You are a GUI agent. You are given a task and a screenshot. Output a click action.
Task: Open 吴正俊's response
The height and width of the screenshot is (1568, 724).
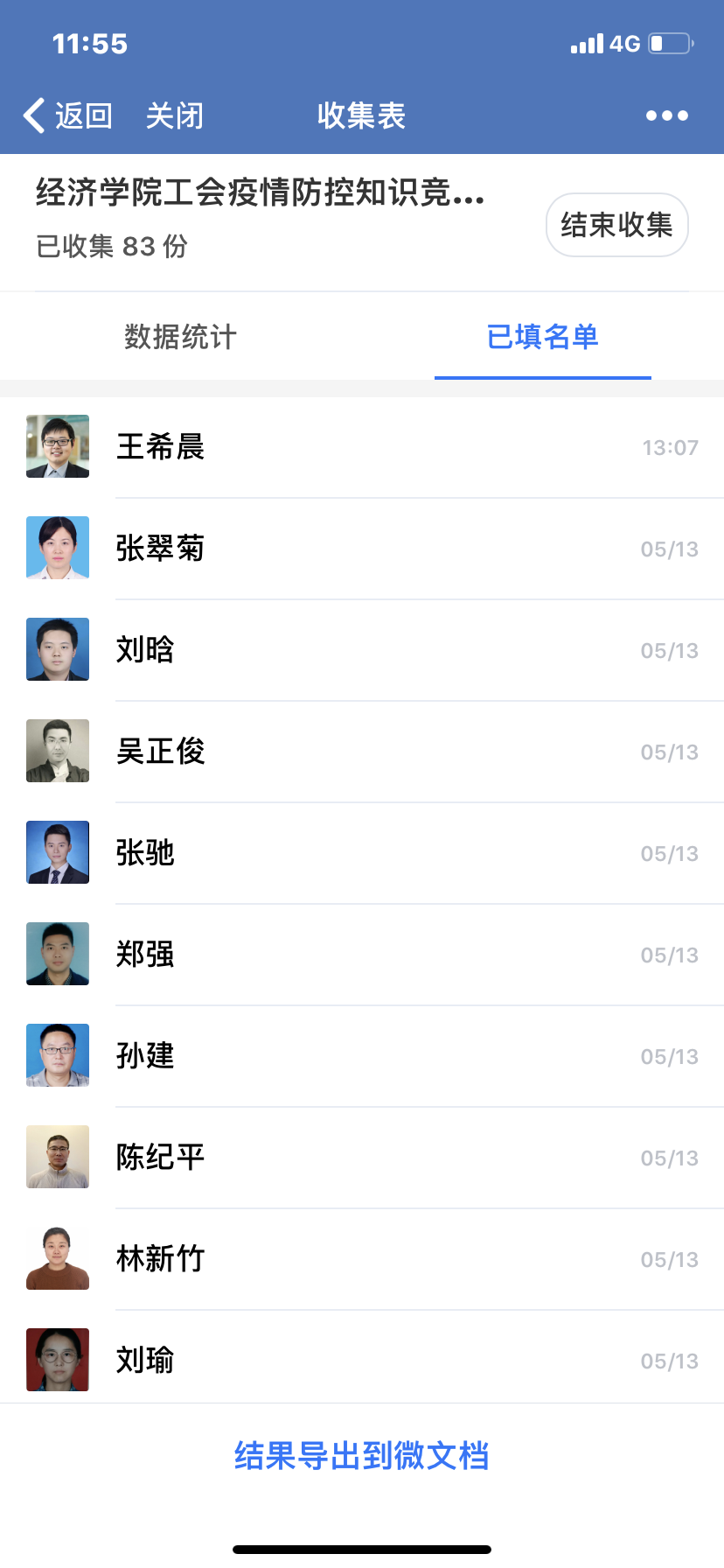pyautogui.click(x=362, y=752)
